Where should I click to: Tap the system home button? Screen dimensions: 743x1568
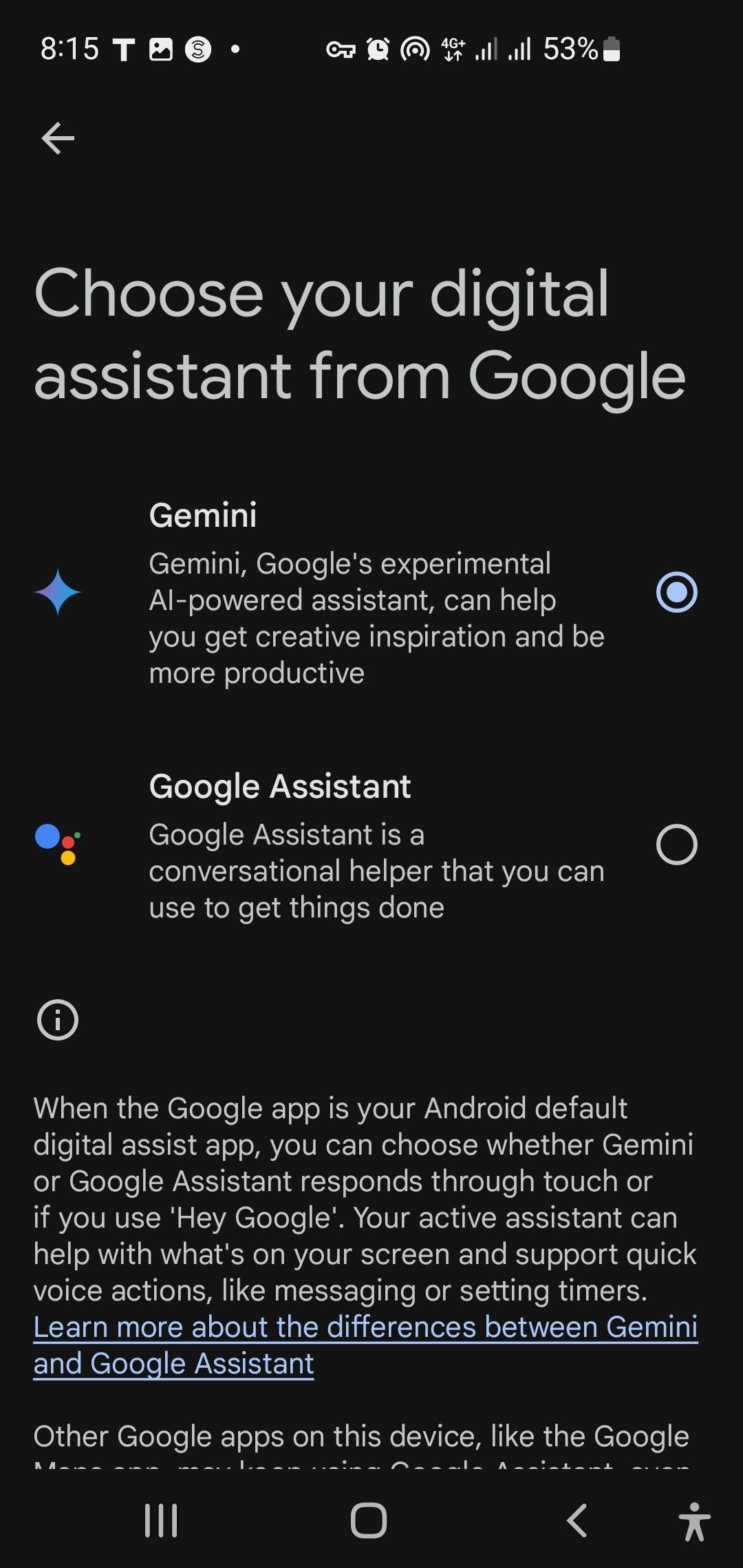(x=369, y=1520)
